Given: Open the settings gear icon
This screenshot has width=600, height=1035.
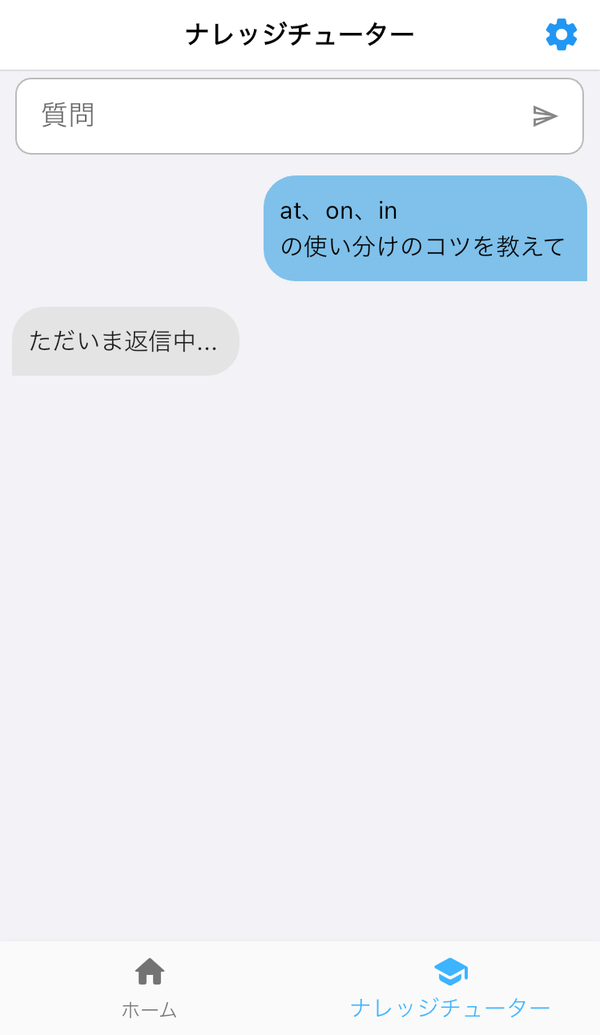Looking at the screenshot, I should point(562,34).
